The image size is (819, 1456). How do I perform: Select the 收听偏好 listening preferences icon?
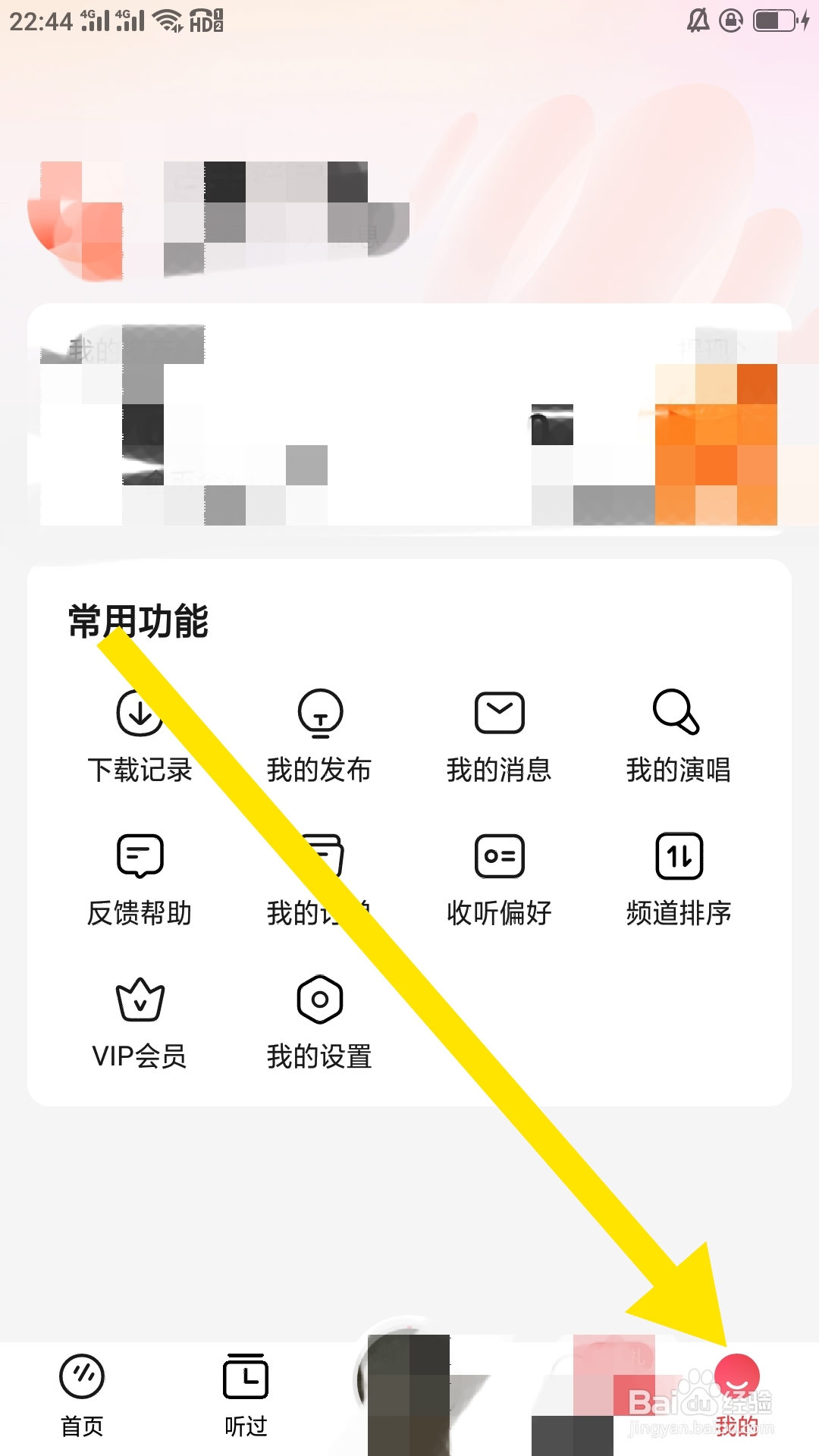pyautogui.click(x=498, y=855)
